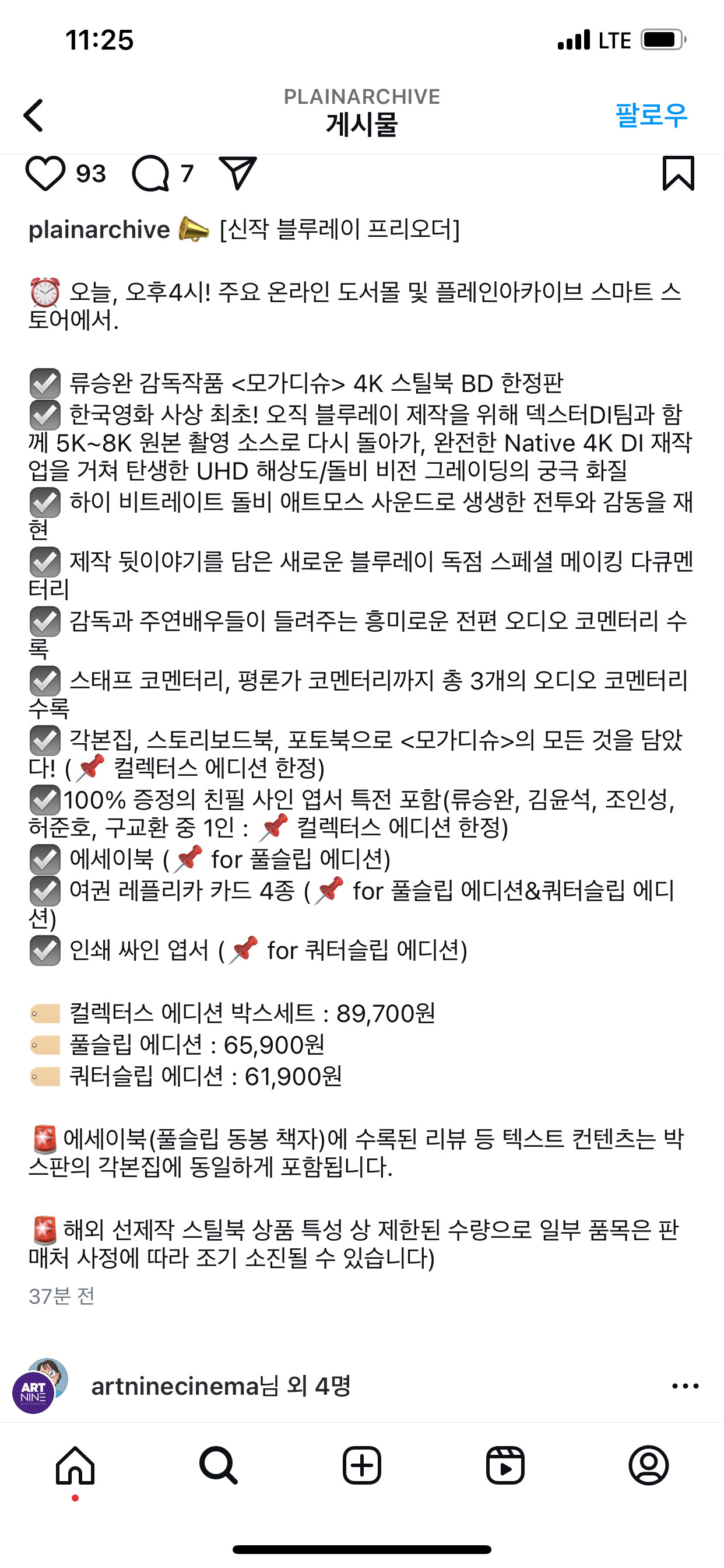Open the three-dot menu beside artninecinema

(685, 1386)
